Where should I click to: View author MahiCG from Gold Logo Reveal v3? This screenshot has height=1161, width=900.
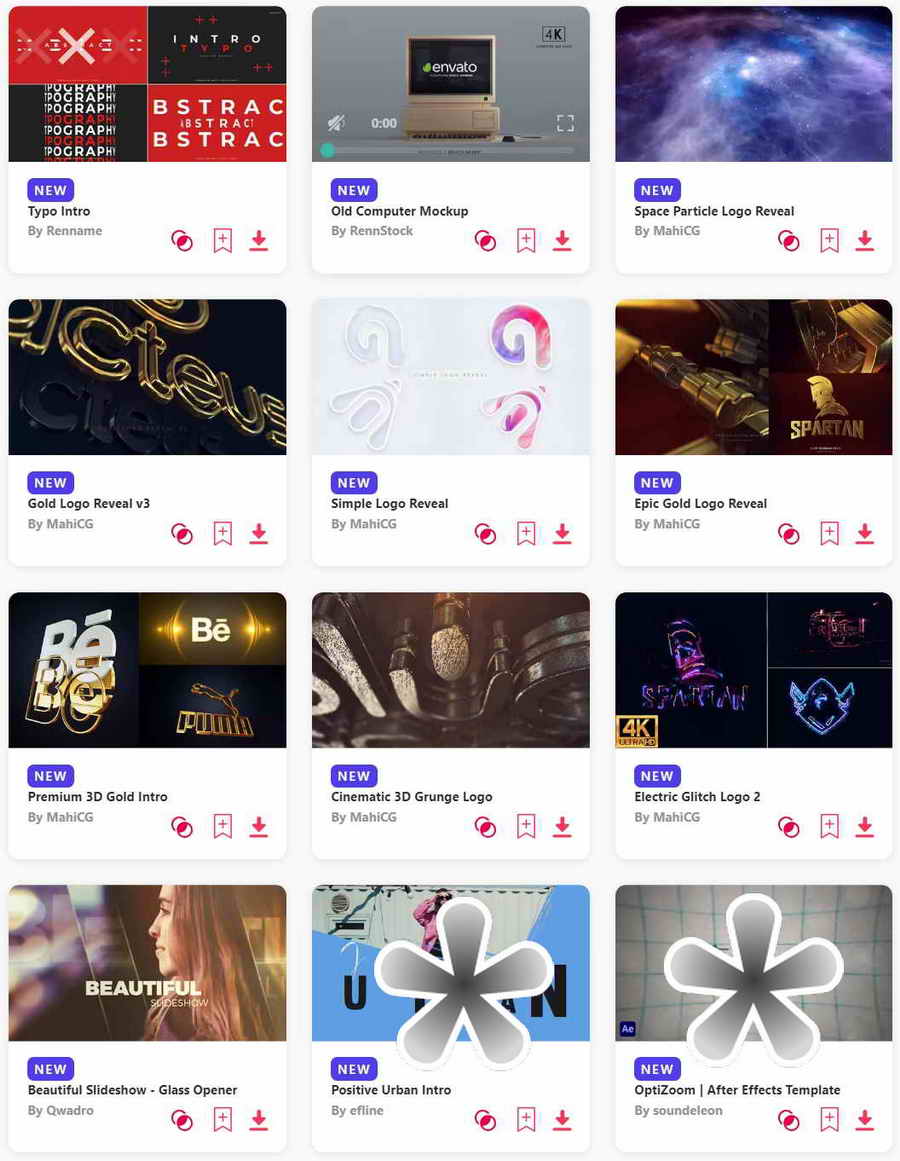click(x=70, y=524)
